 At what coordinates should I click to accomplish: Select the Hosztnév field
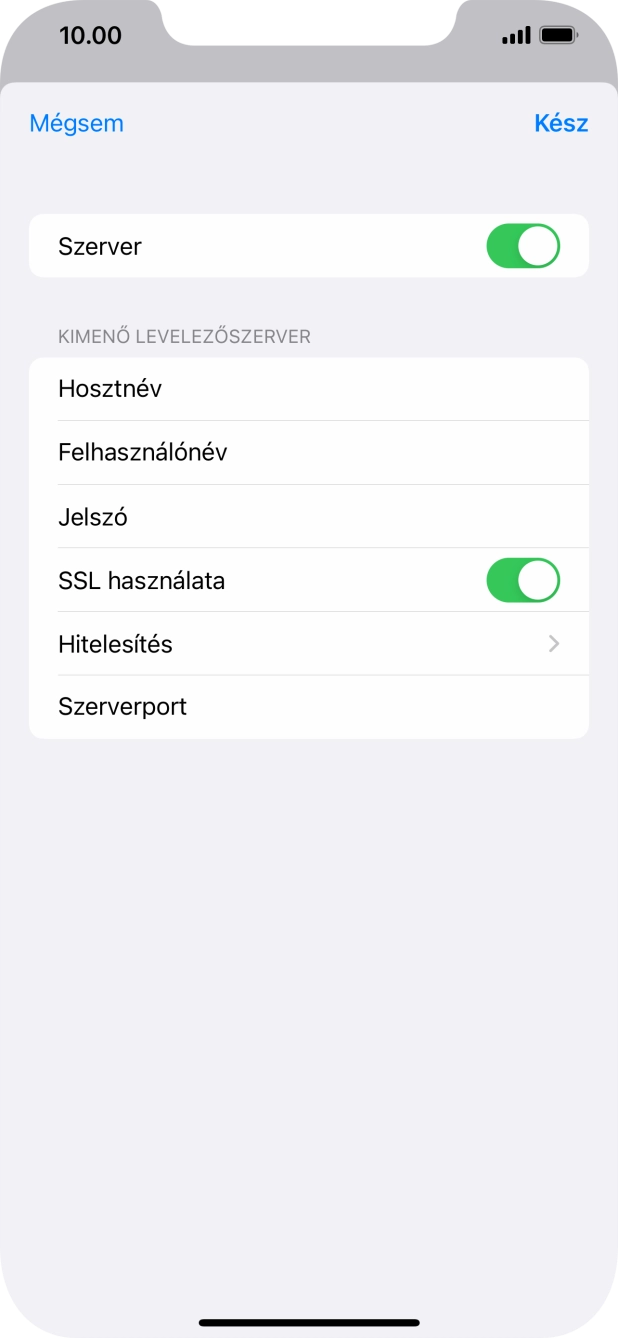pos(308,389)
